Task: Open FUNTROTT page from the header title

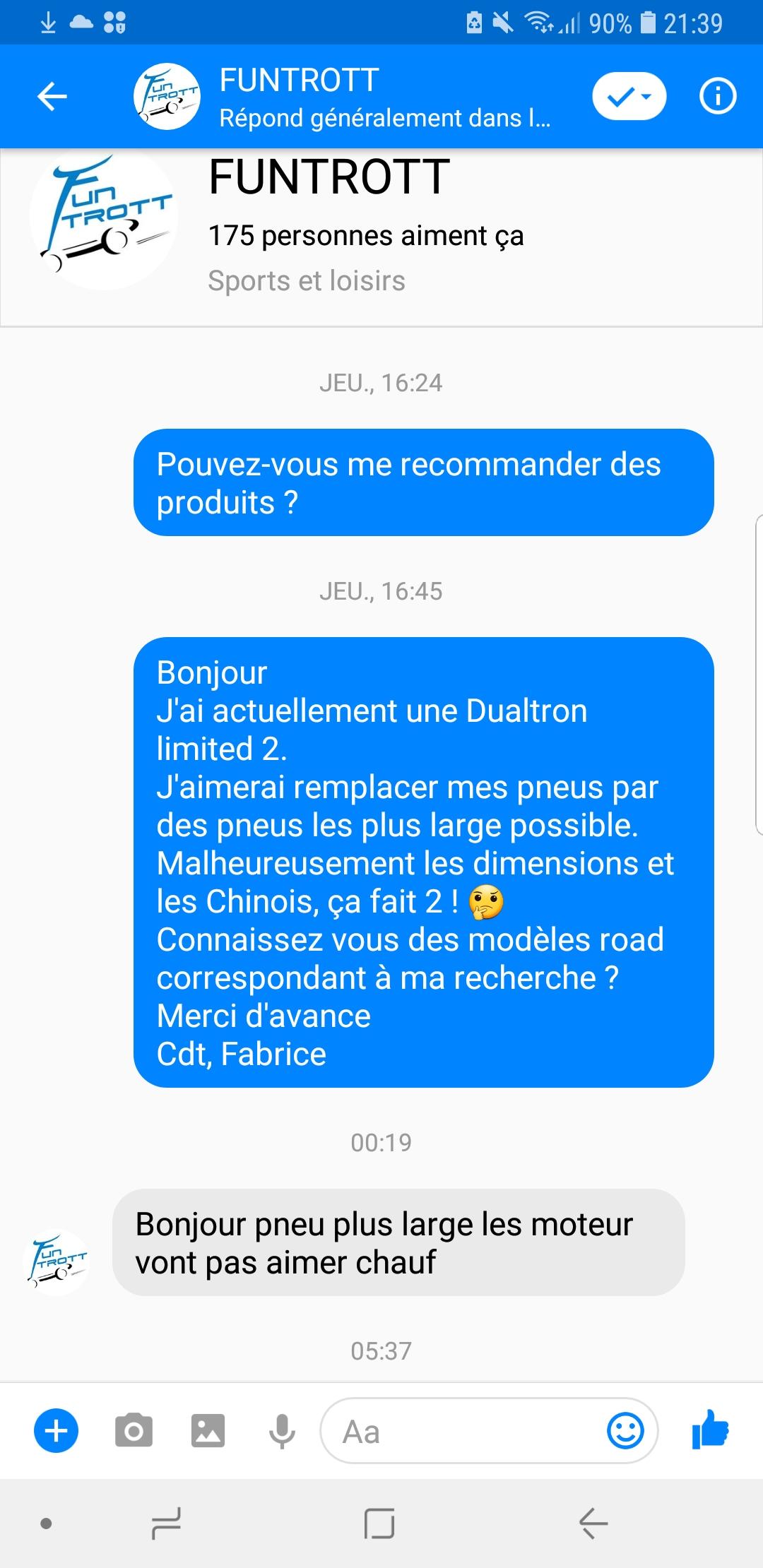Action: [x=300, y=81]
